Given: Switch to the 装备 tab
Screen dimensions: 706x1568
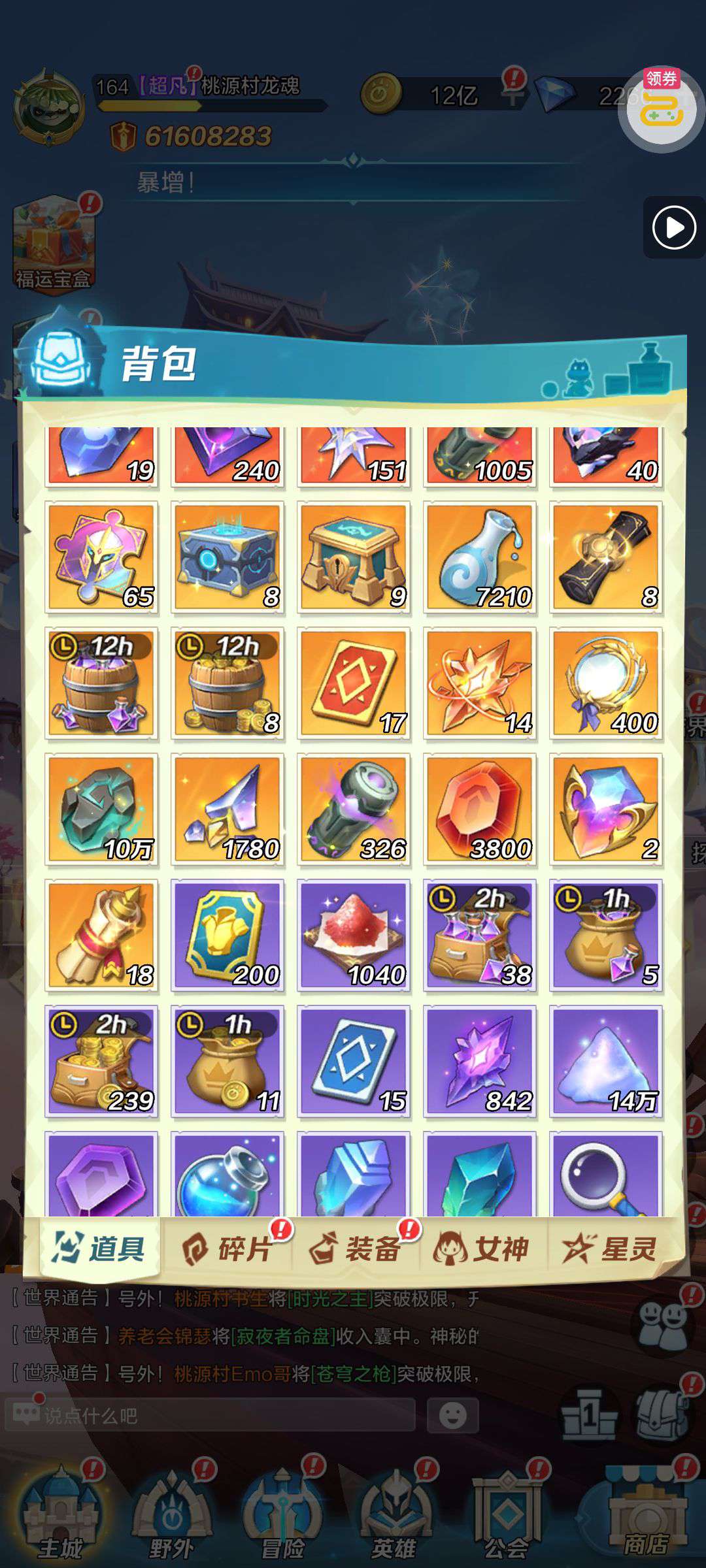Looking at the screenshot, I should [355, 1249].
